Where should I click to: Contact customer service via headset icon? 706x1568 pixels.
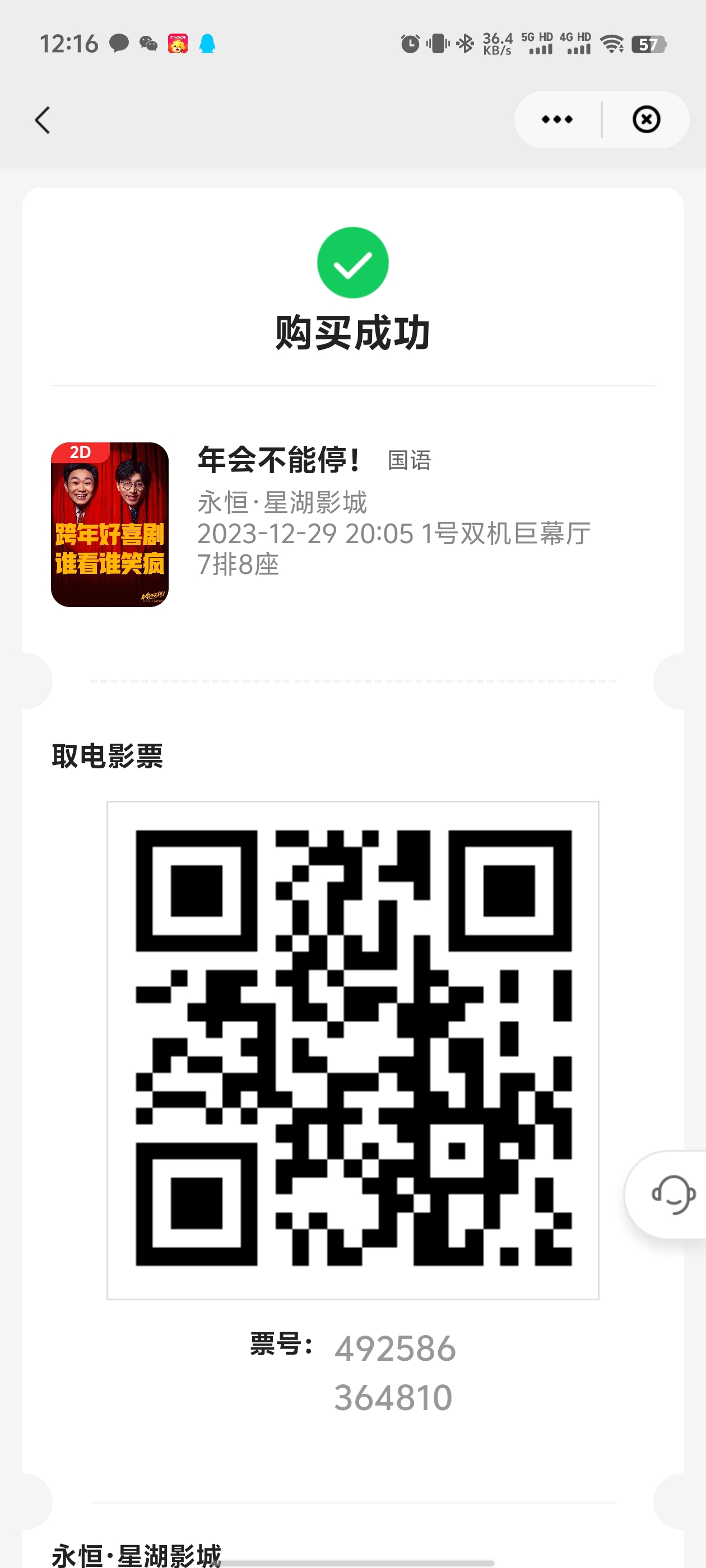(x=672, y=1194)
